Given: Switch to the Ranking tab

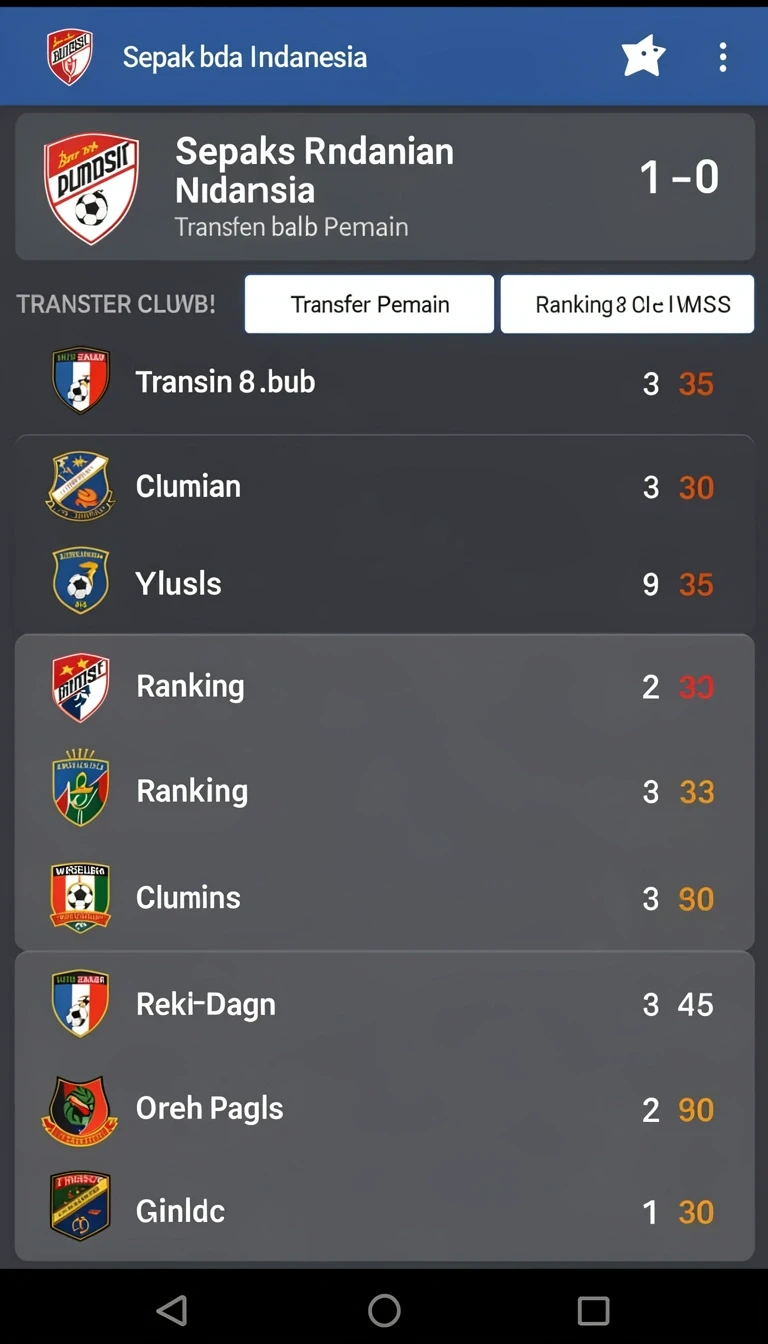Looking at the screenshot, I should (x=627, y=304).
